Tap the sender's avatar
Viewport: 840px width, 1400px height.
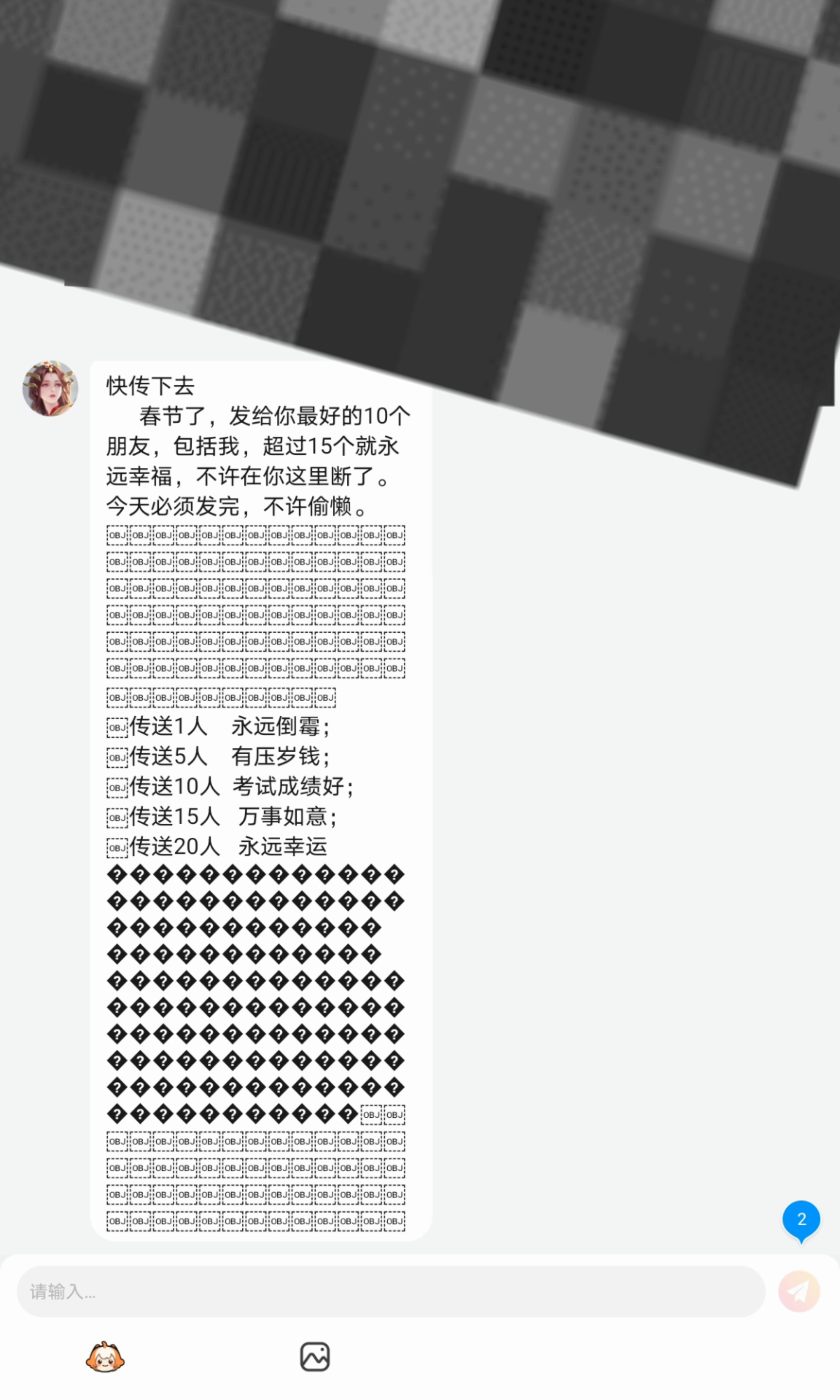click(50, 388)
